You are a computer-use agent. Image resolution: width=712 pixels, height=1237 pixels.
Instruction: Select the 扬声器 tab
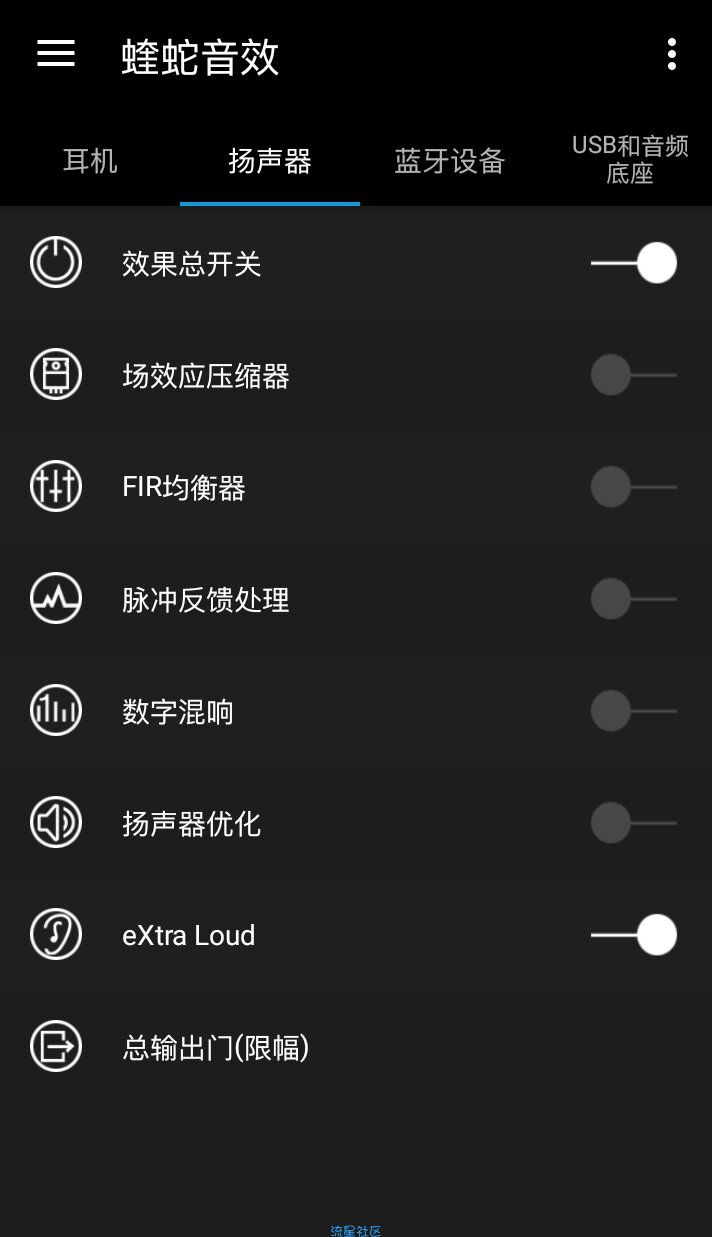pos(270,161)
